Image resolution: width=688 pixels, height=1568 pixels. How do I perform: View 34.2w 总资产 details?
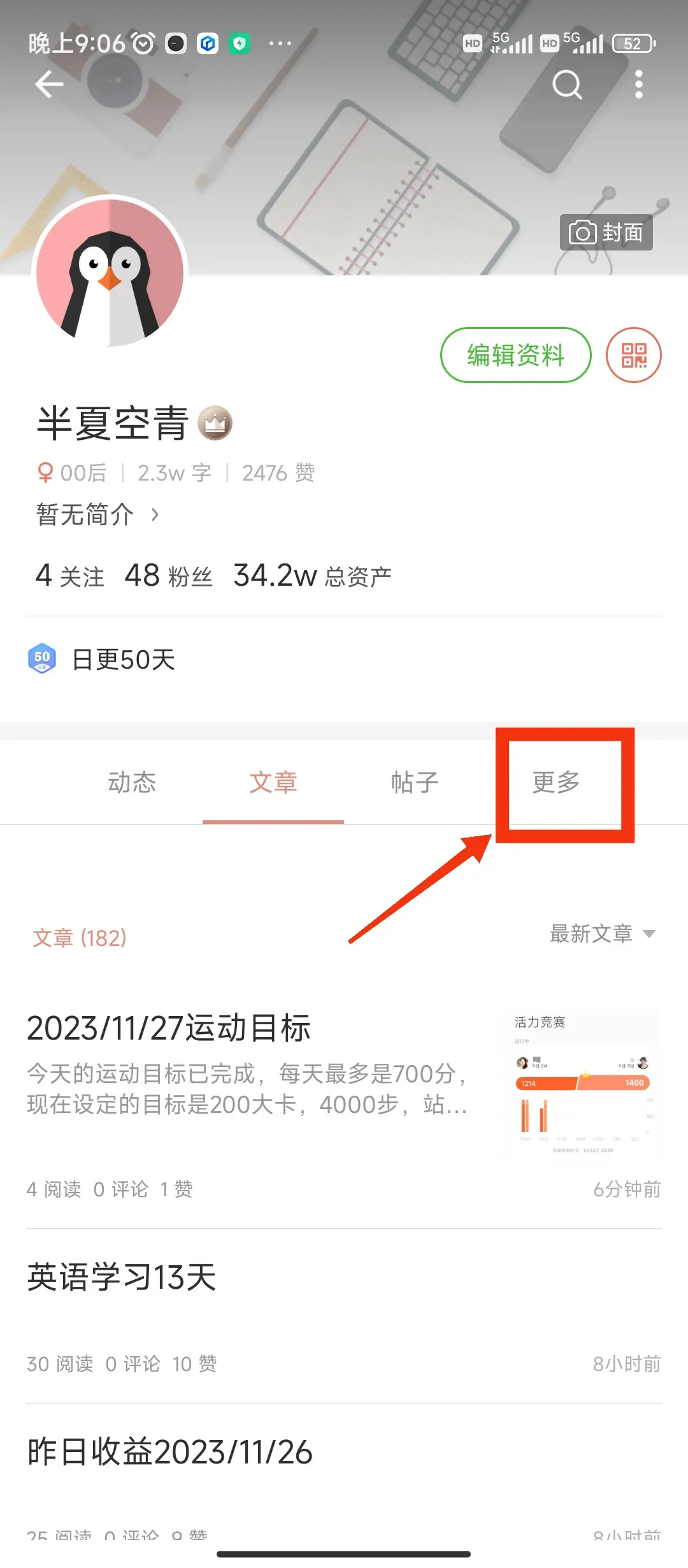[x=312, y=576]
